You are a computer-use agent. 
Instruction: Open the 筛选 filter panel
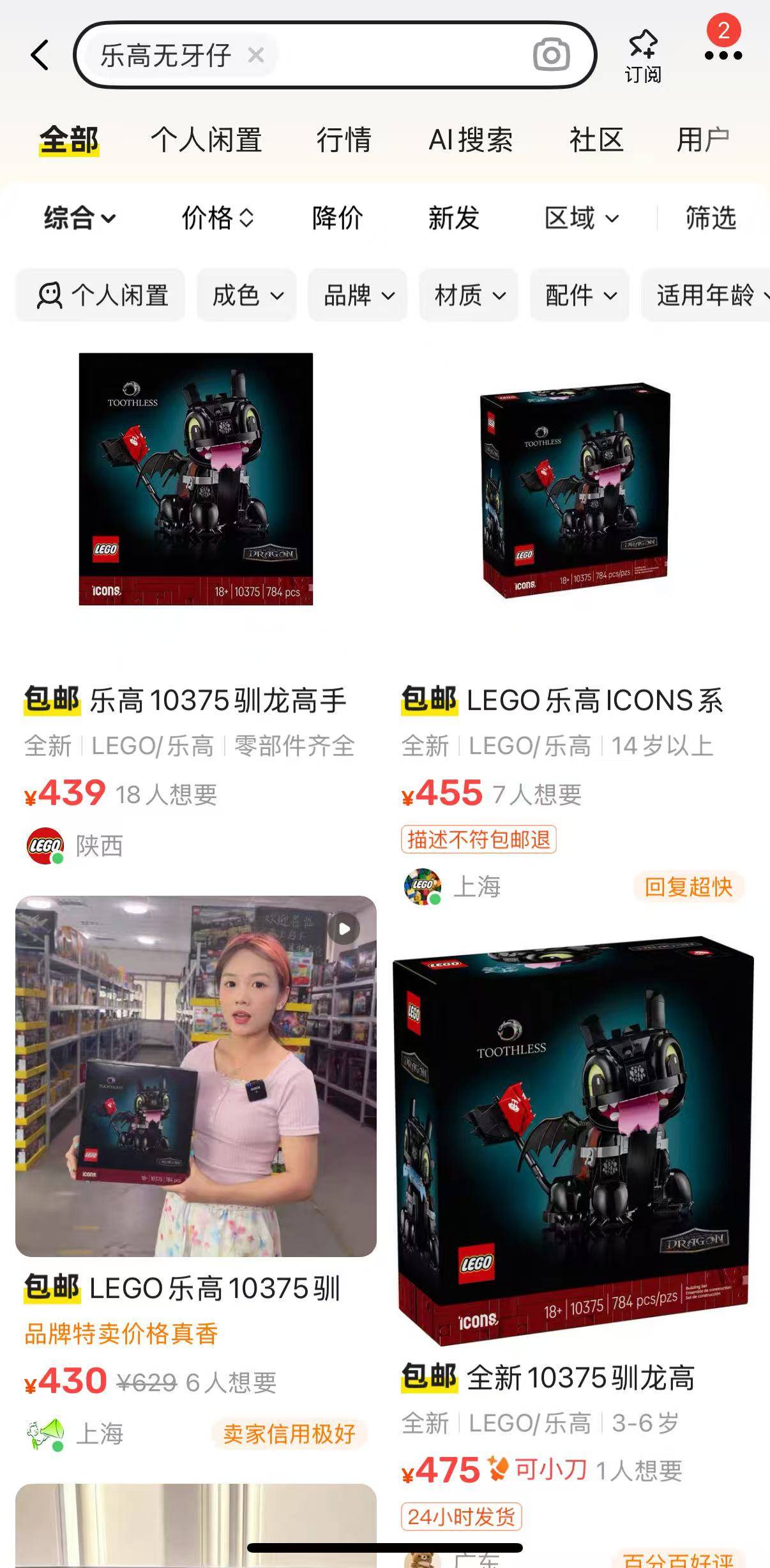coord(711,218)
